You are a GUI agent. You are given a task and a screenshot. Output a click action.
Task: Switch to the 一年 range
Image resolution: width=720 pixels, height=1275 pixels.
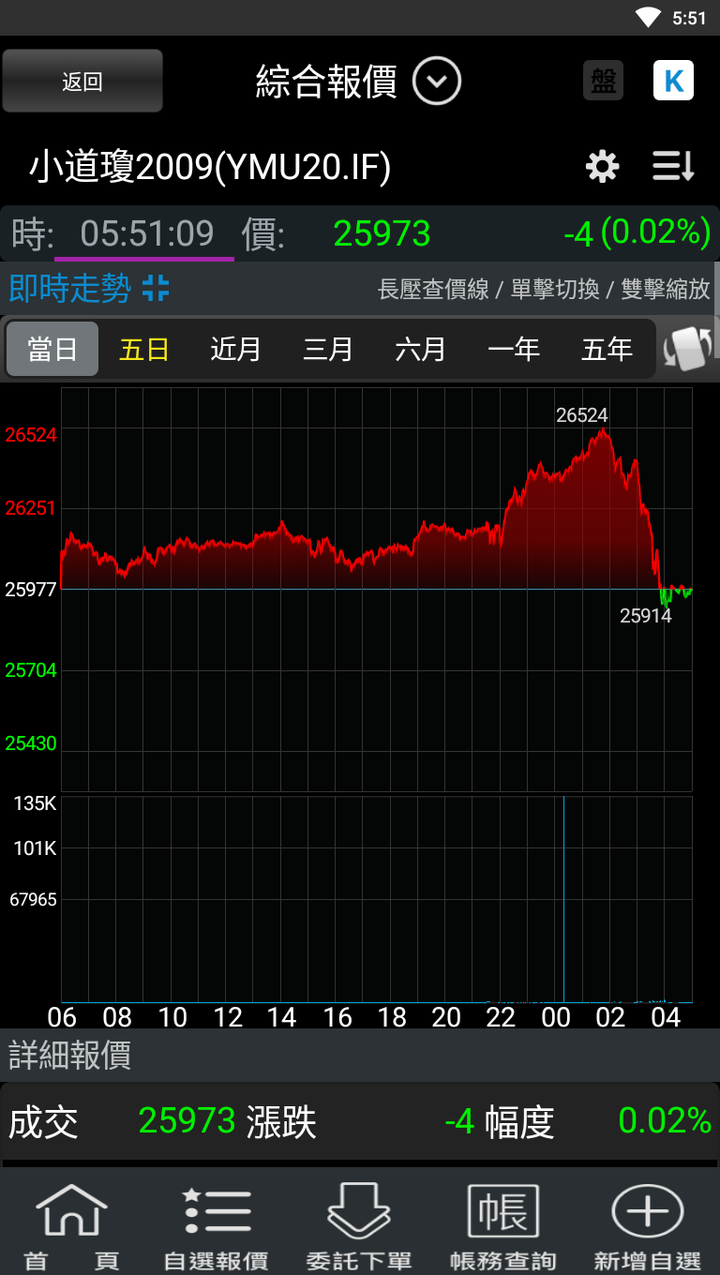point(513,349)
